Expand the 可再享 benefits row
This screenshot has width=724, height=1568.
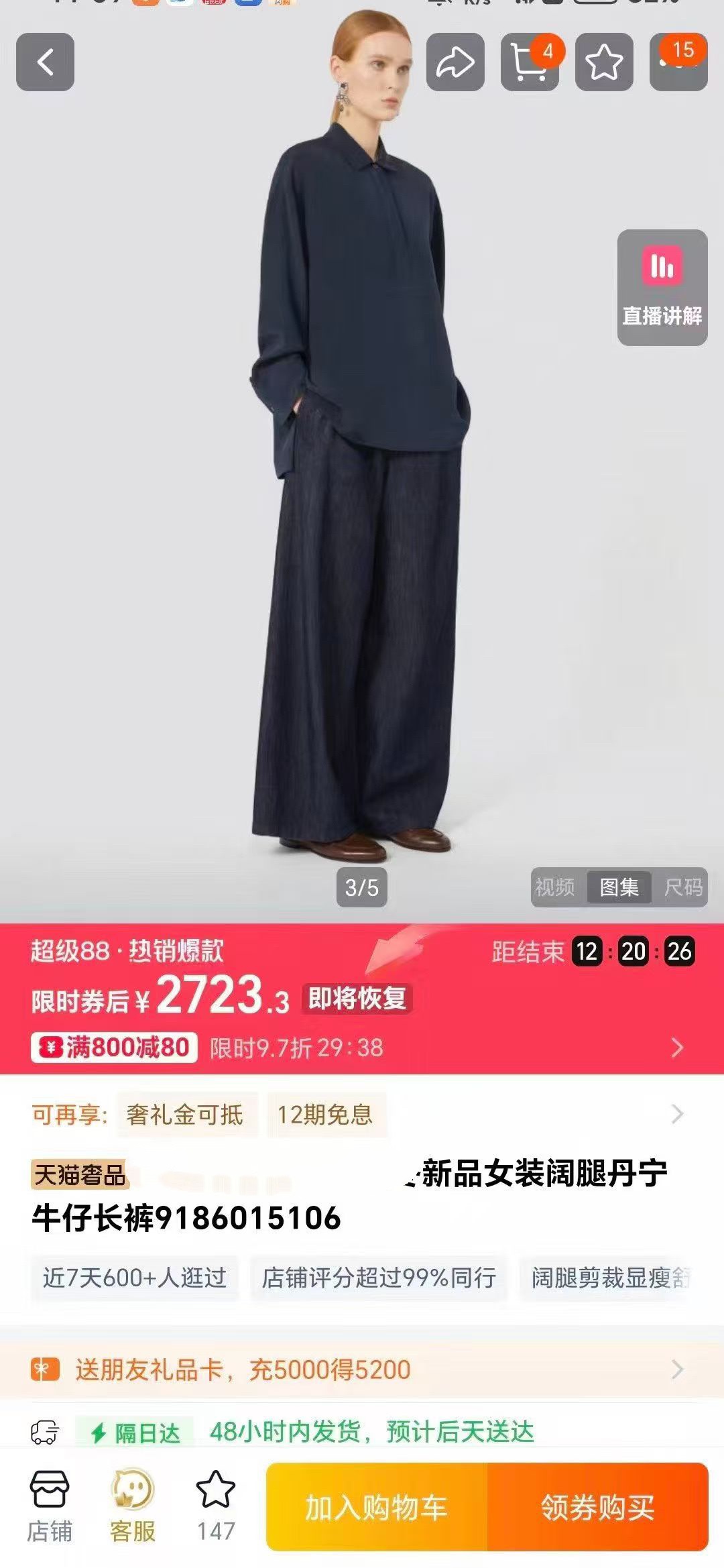677,1114
